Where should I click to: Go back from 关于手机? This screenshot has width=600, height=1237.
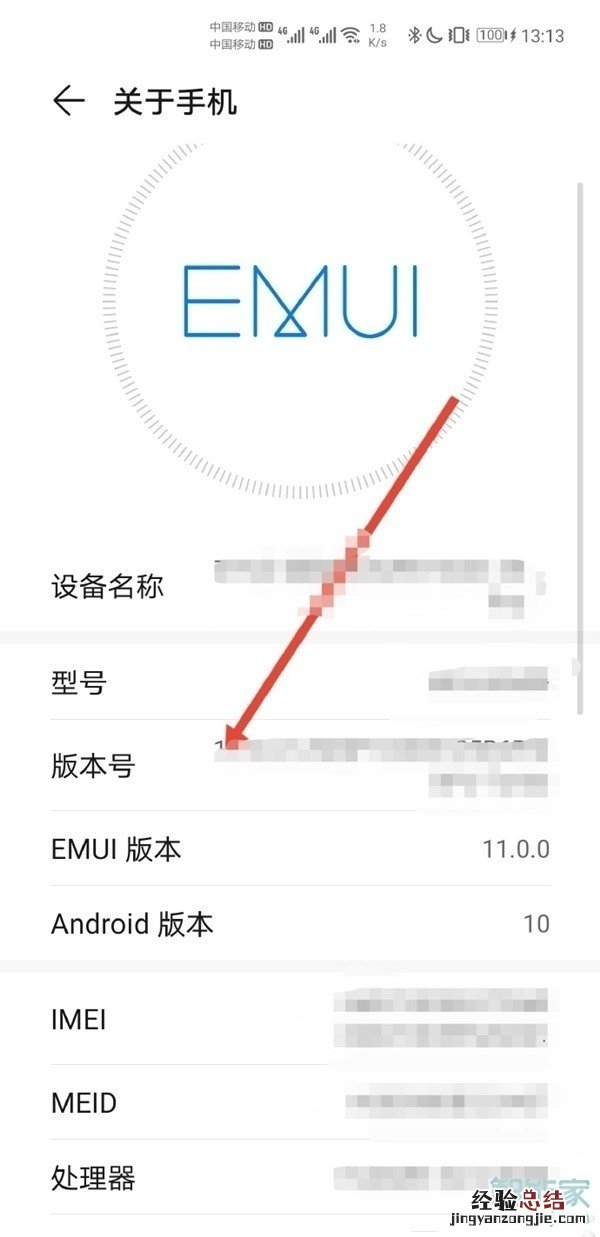click(x=68, y=101)
